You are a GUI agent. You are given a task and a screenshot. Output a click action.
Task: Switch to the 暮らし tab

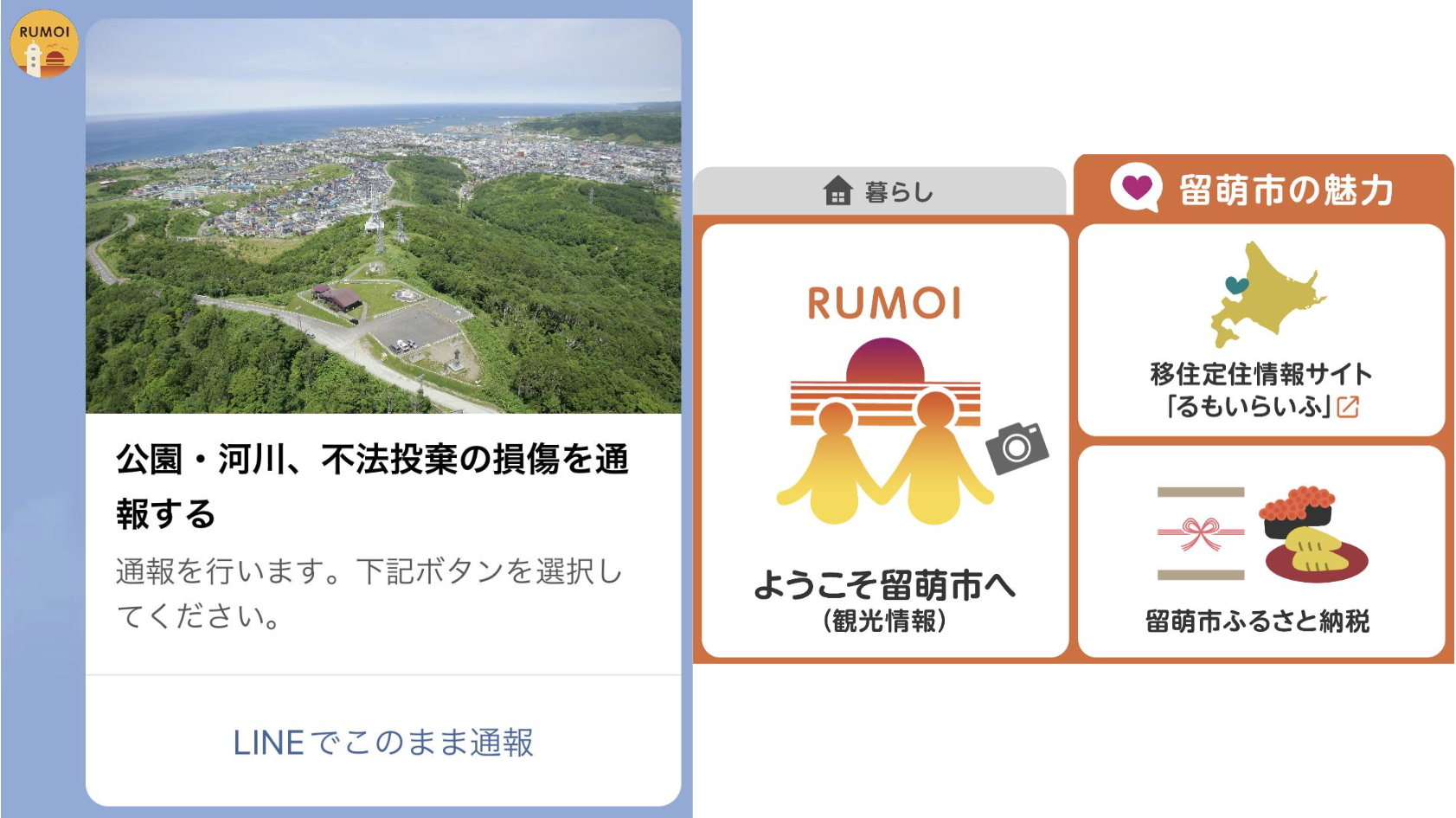(x=879, y=191)
